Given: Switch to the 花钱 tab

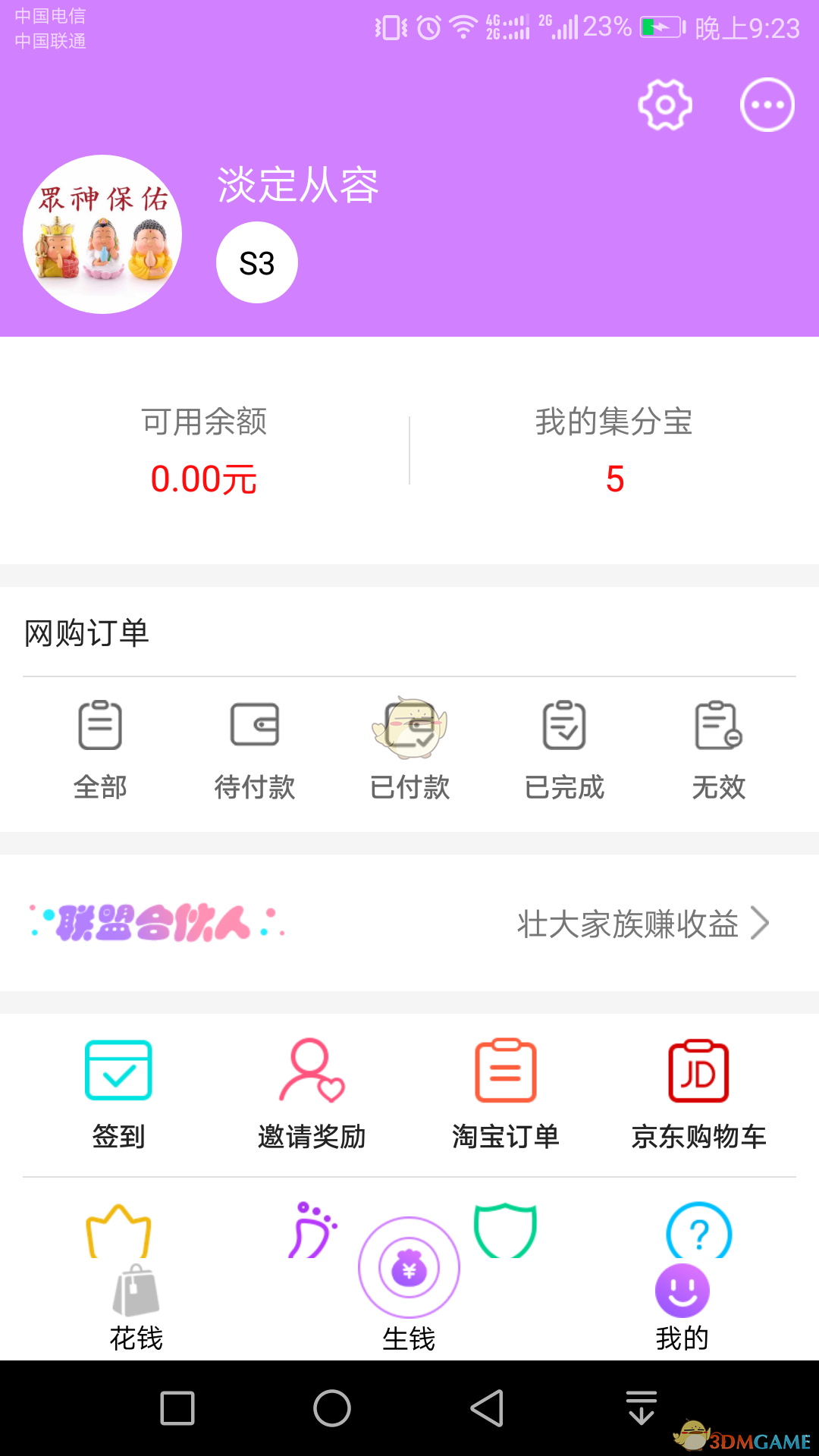Looking at the screenshot, I should coord(136,1308).
